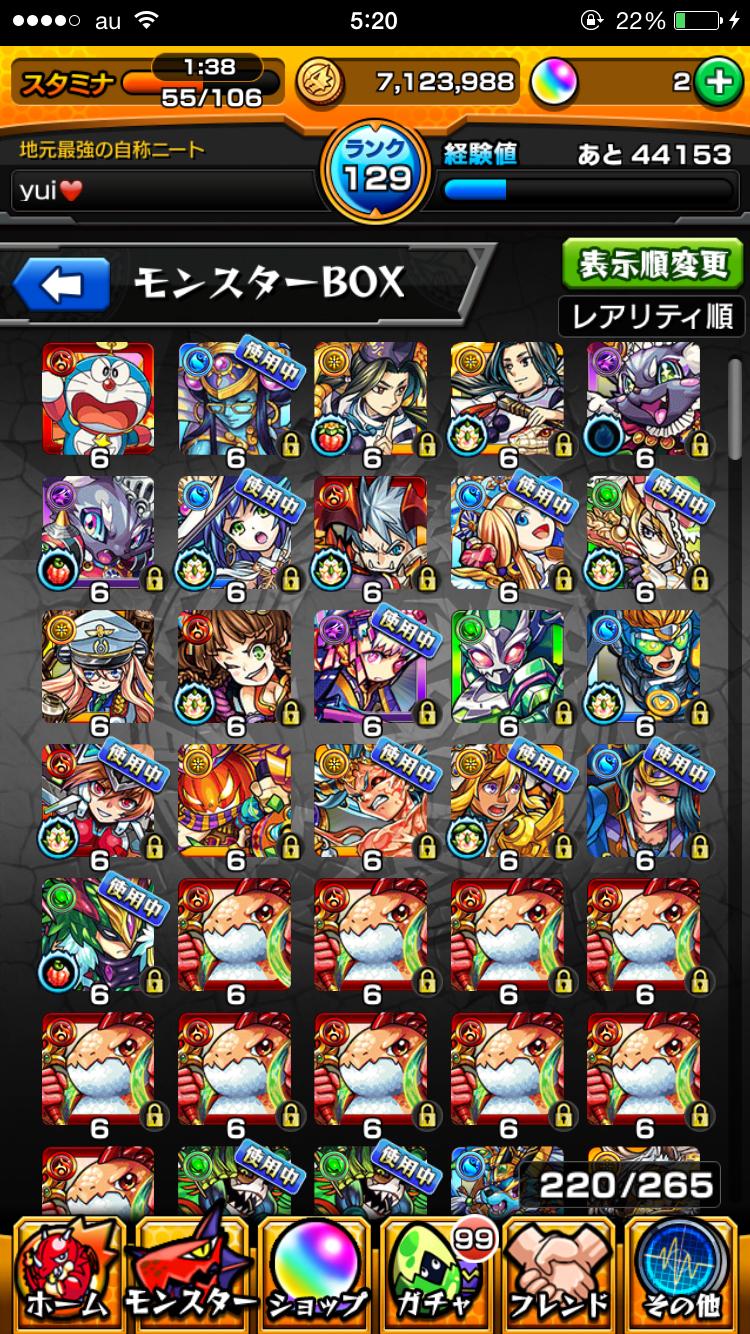
Task: Add orbs with the green plus button
Action: (716, 84)
